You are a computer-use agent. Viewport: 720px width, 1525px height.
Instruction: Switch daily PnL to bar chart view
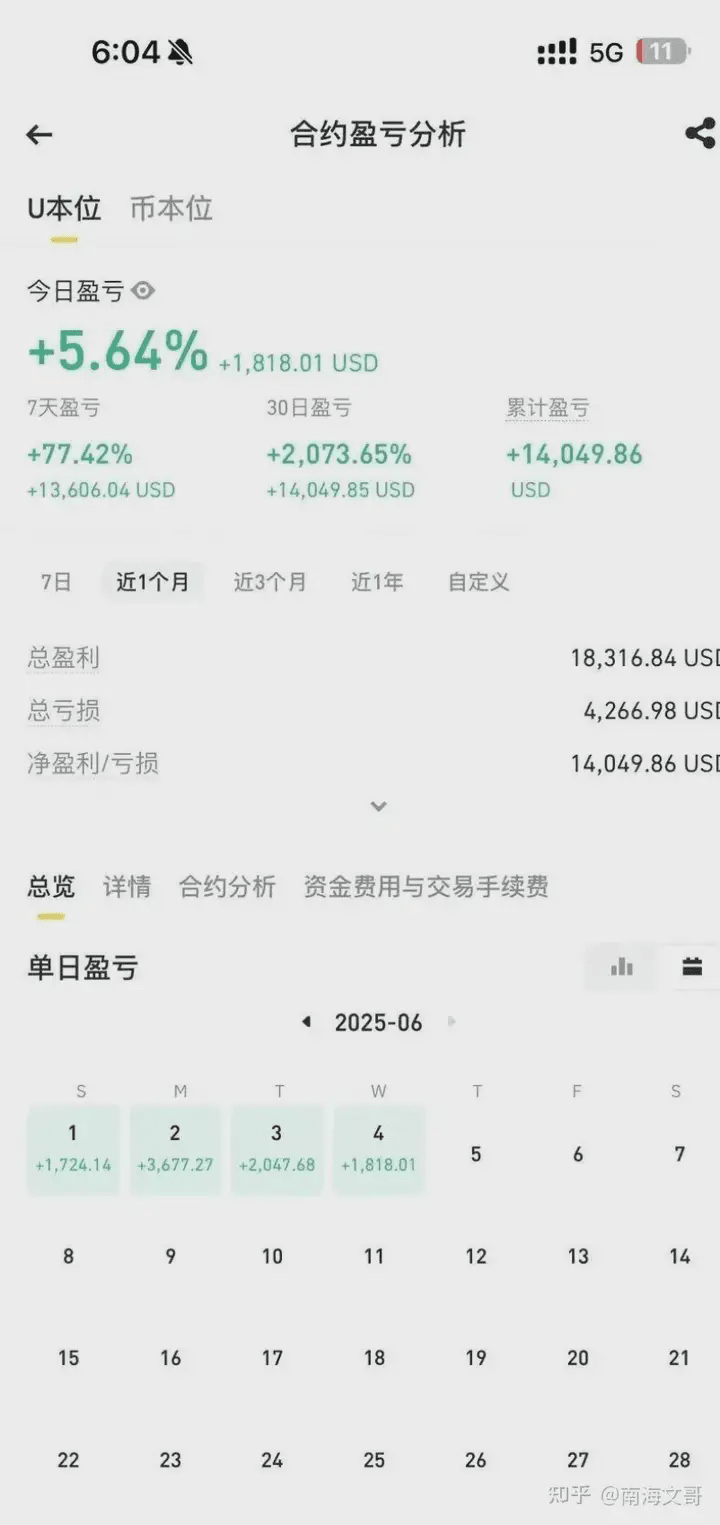tap(622, 967)
